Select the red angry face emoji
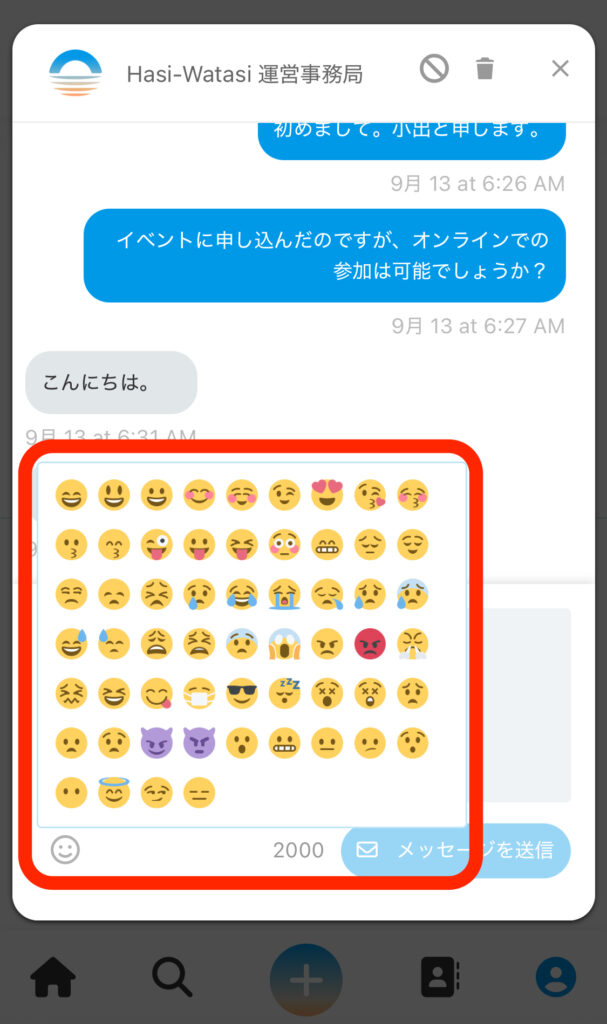 tap(369, 644)
